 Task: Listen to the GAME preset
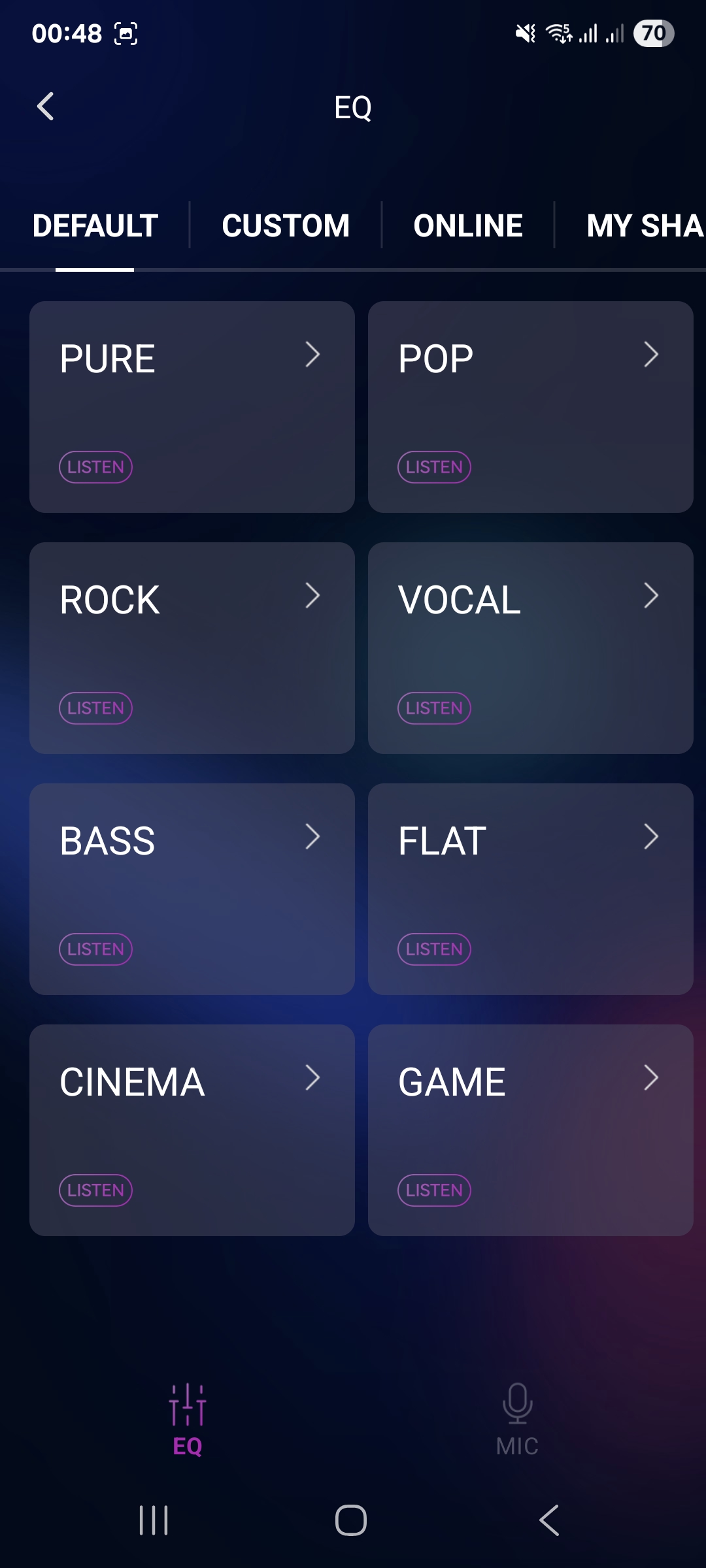pos(434,1190)
